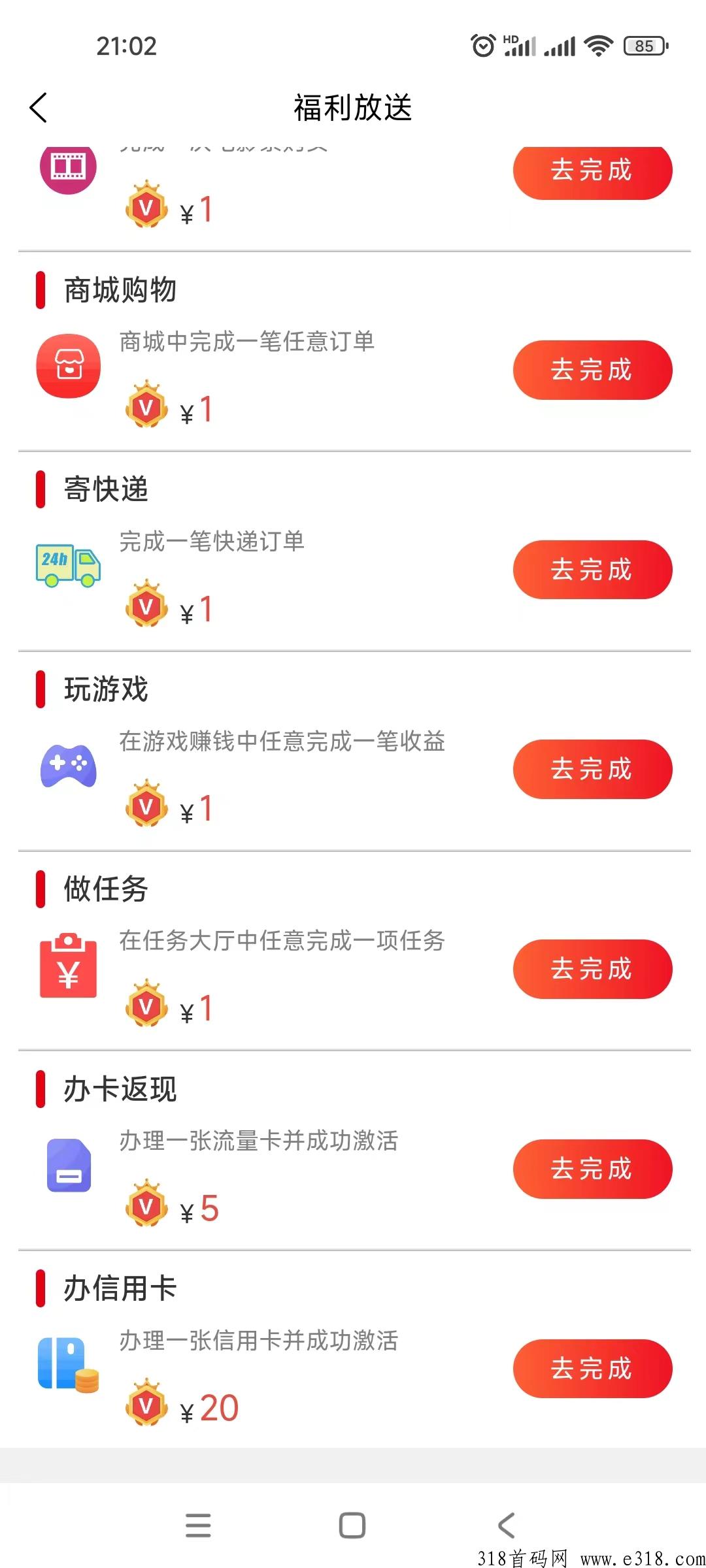
Task: Go back from the 福利放送 page
Action: click(x=39, y=108)
